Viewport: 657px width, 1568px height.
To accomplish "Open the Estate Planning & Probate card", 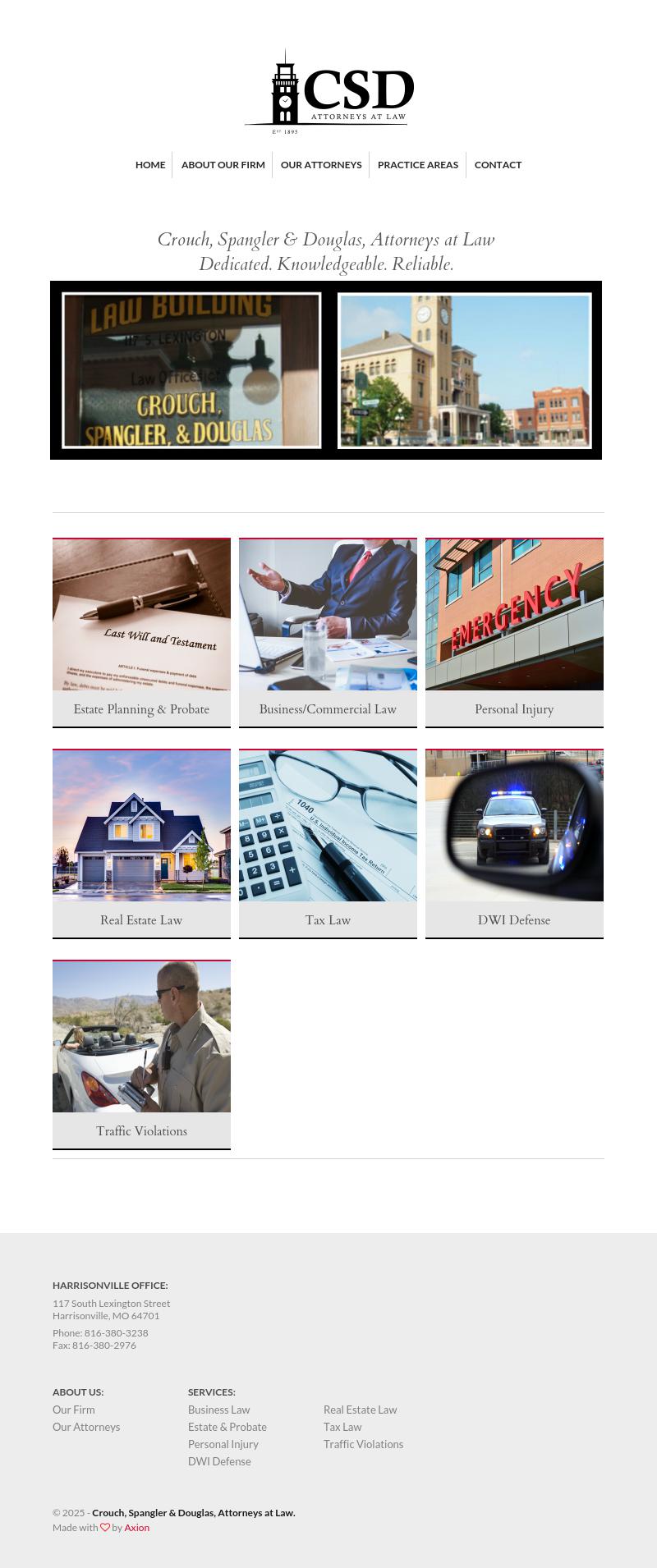I will [141, 632].
